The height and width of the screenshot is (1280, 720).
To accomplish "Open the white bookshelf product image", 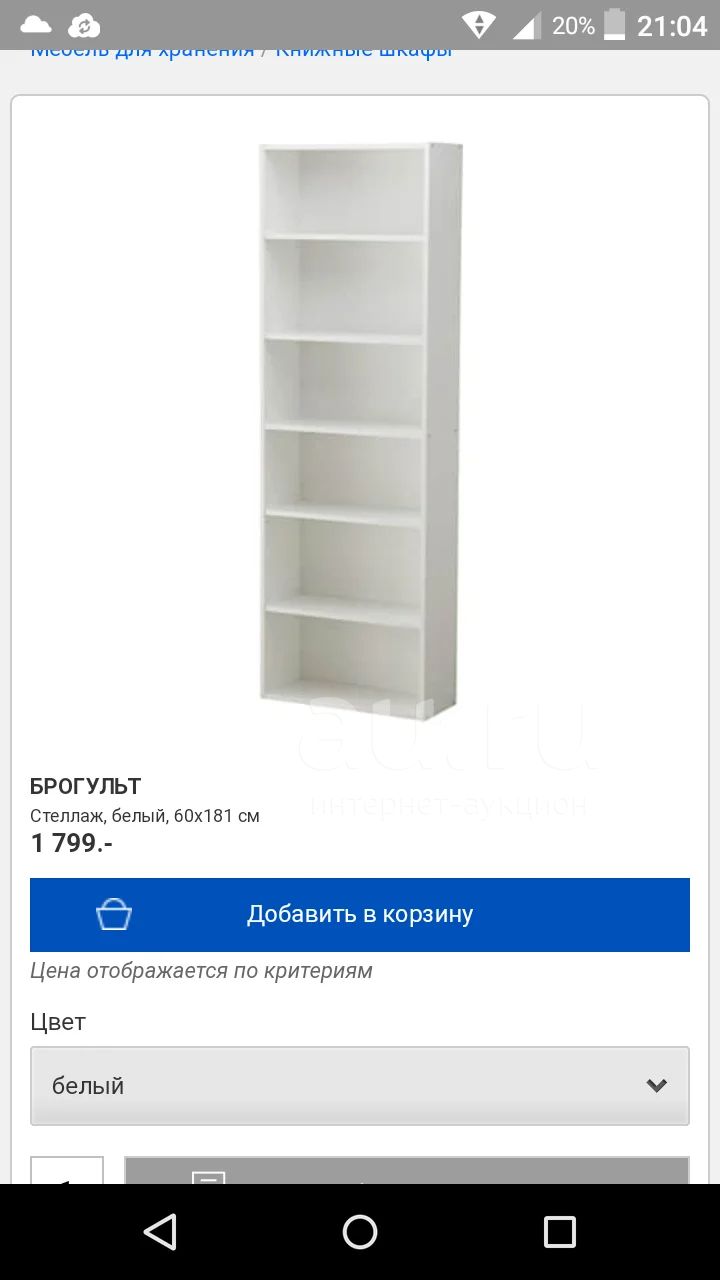I will 360,432.
